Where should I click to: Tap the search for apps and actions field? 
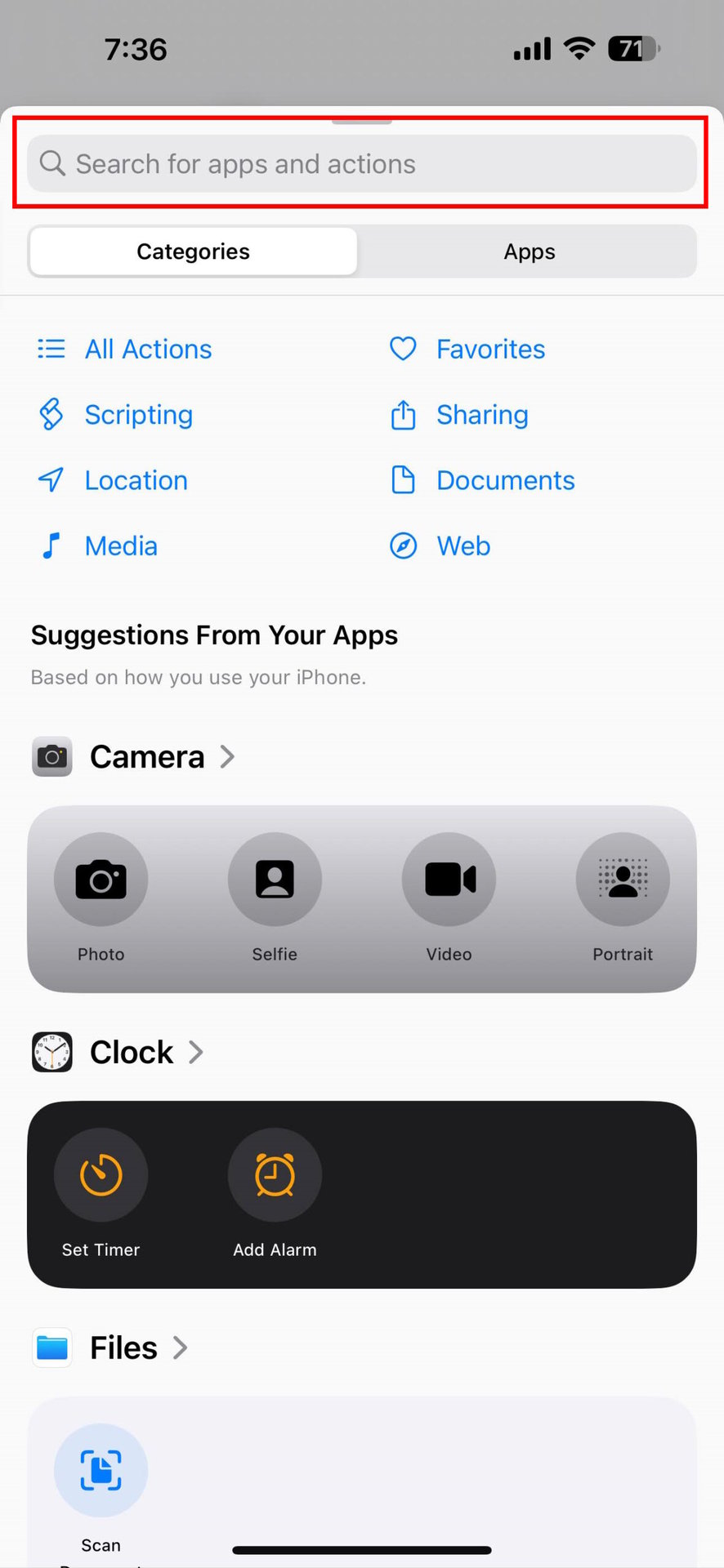pyautogui.click(x=361, y=164)
